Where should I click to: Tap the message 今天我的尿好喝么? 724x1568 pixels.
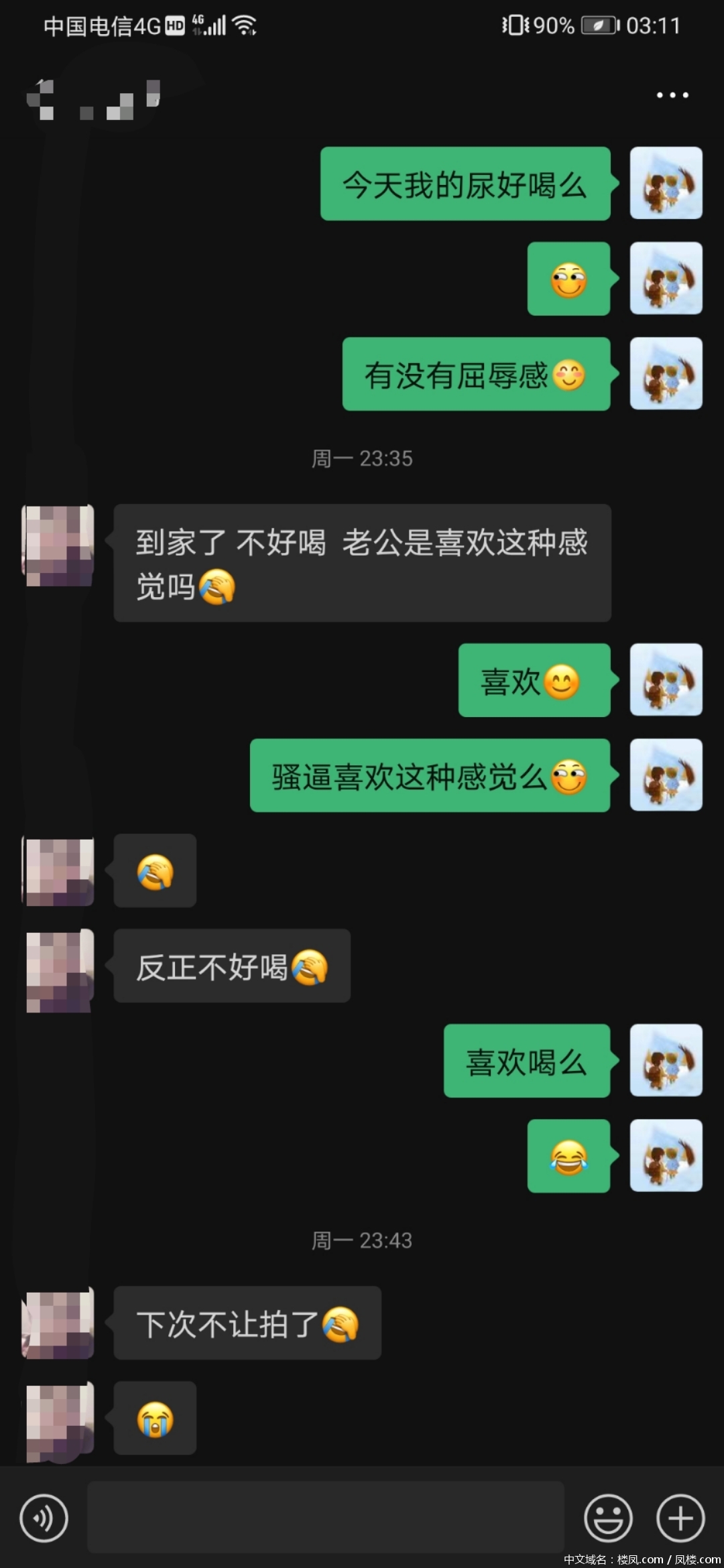pos(466,184)
